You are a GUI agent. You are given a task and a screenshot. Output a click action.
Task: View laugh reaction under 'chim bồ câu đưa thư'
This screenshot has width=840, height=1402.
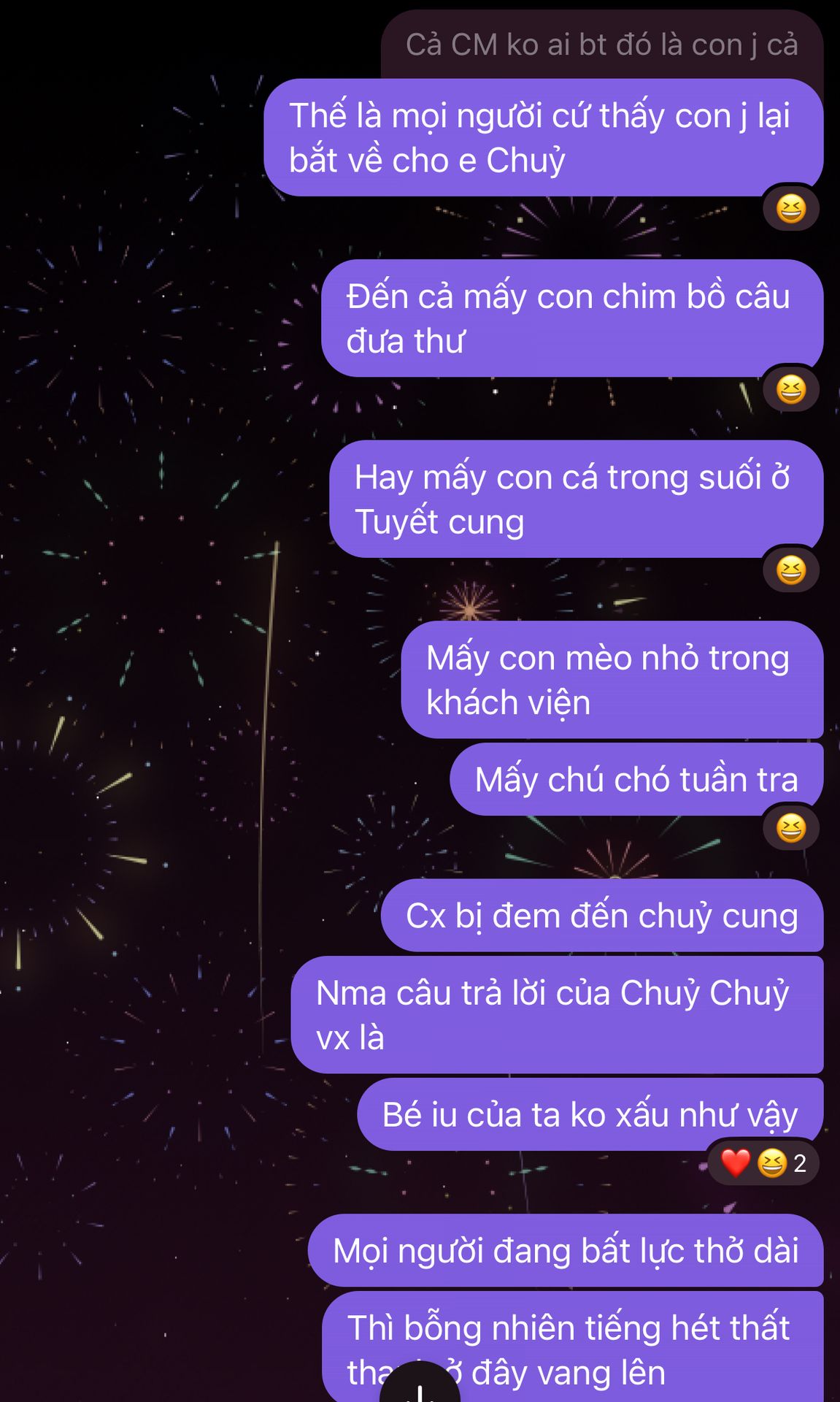click(791, 389)
